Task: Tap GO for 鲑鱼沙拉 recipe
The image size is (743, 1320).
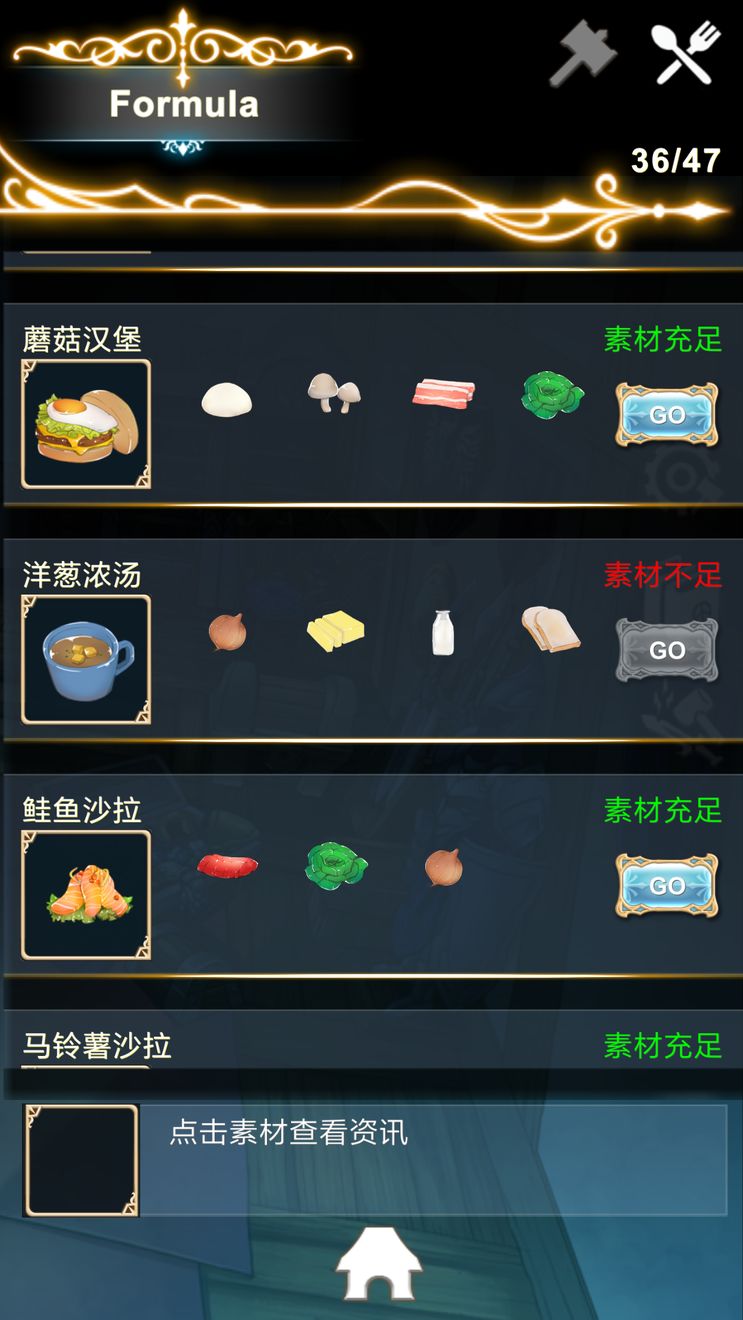Action: tap(667, 886)
